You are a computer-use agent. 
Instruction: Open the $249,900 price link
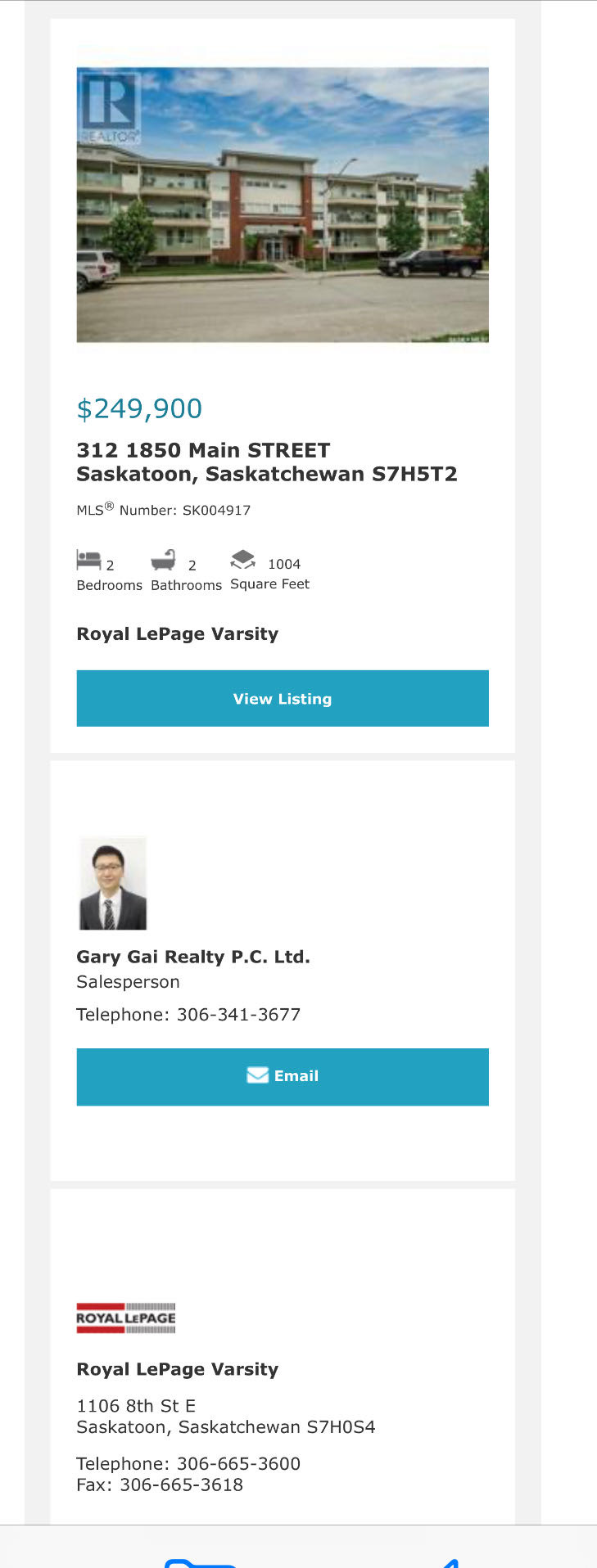pos(139,408)
